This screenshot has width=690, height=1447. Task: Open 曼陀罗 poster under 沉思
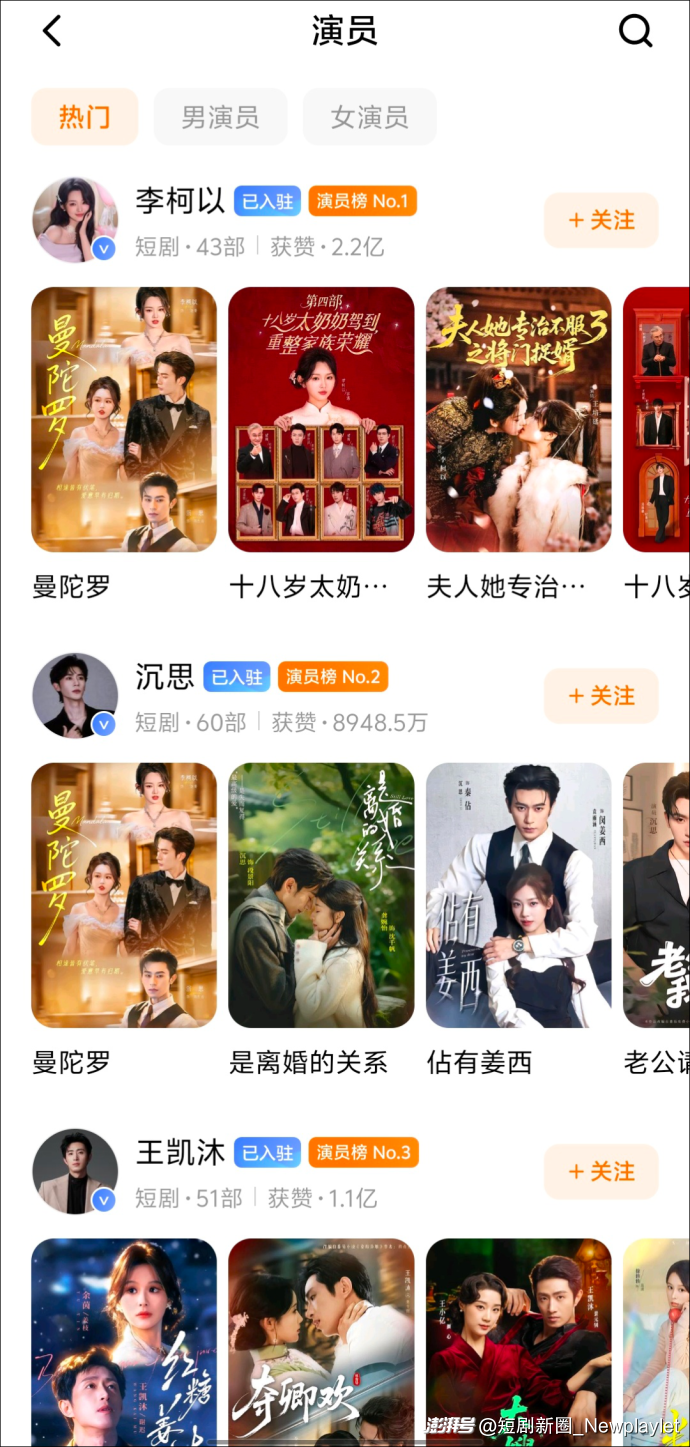[124, 895]
